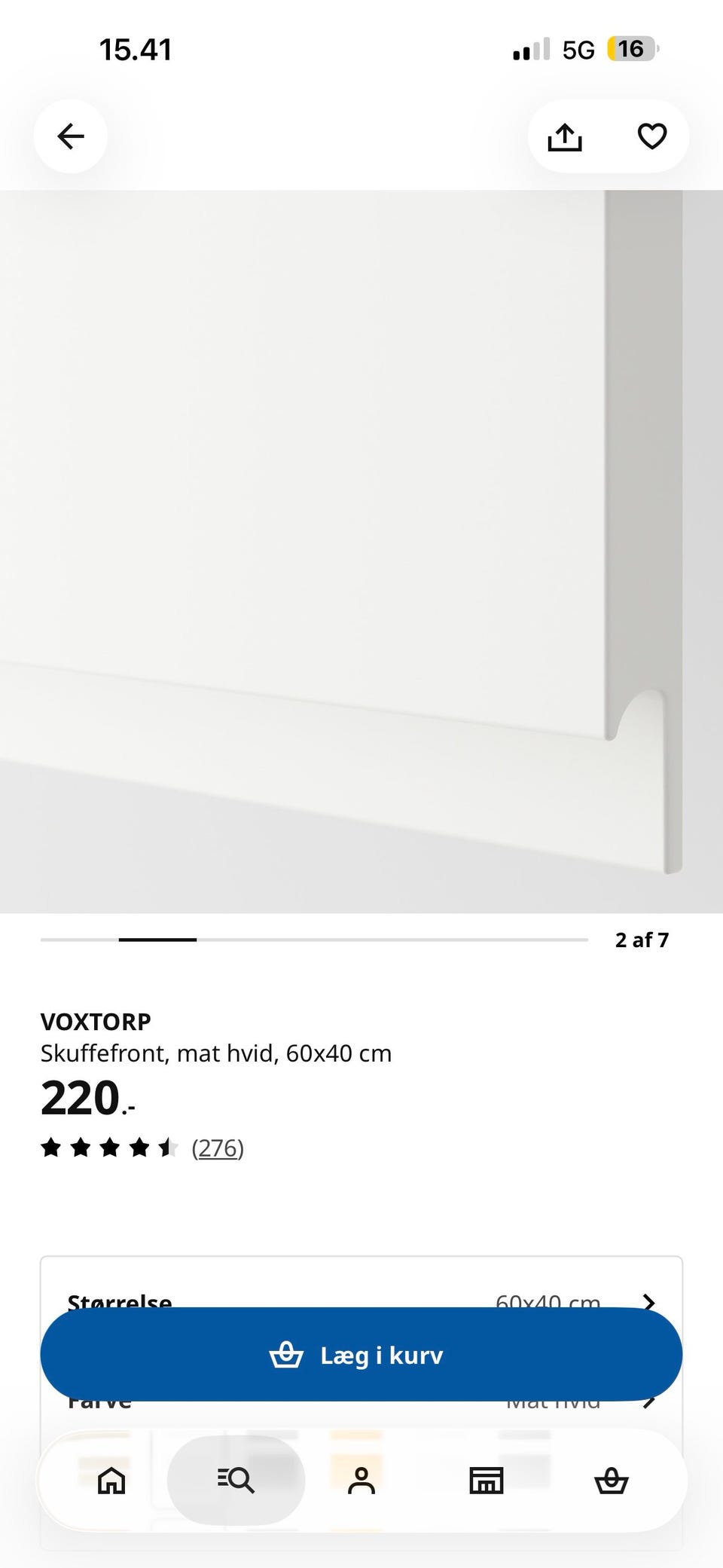Open the search tab
The height and width of the screenshot is (1568, 723).
236,1481
